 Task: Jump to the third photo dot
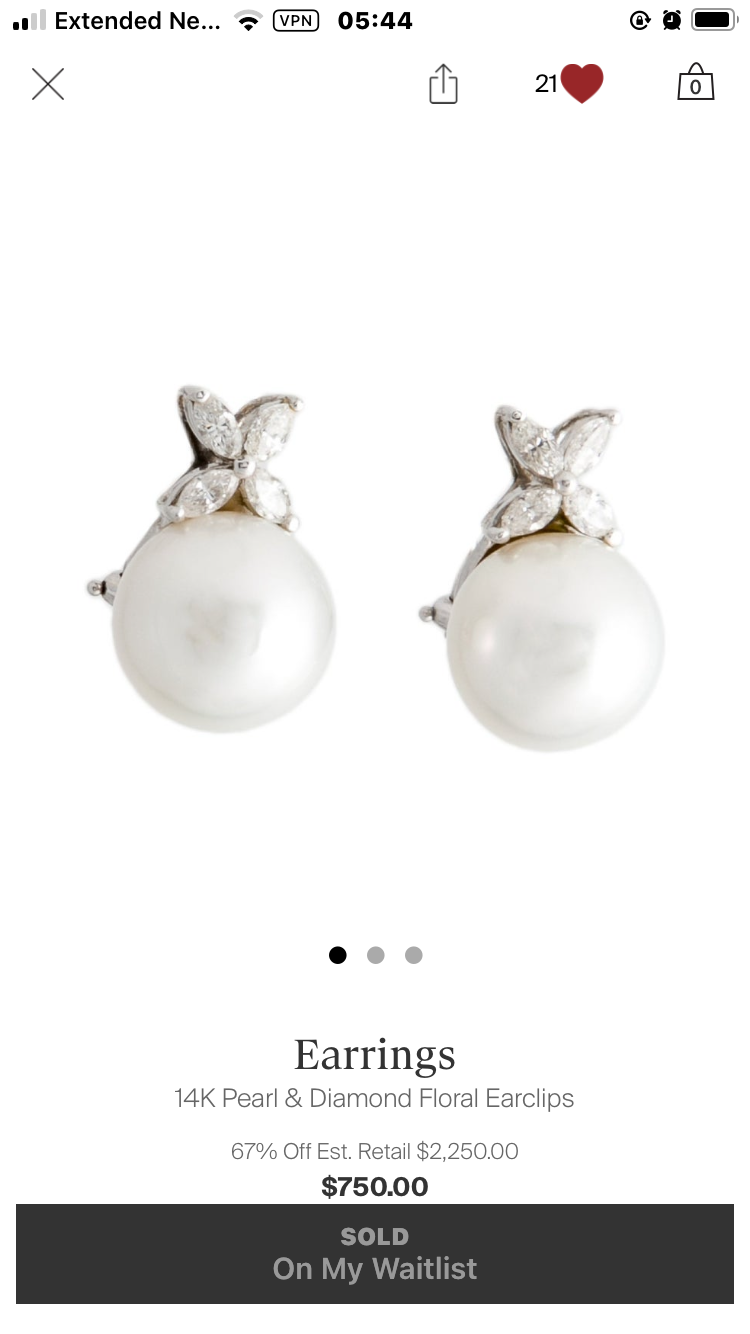[x=414, y=955]
